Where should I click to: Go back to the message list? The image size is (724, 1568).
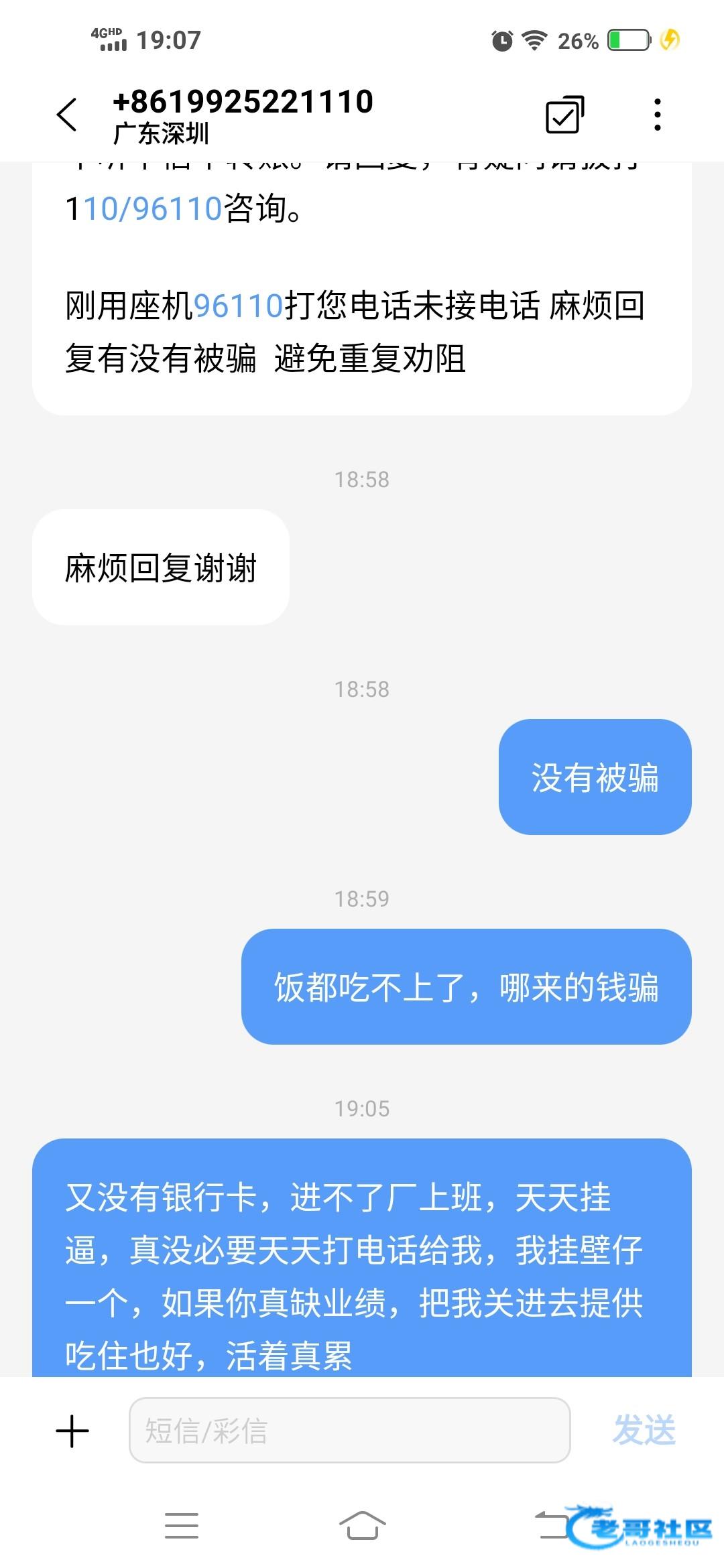[x=67, y=115]
